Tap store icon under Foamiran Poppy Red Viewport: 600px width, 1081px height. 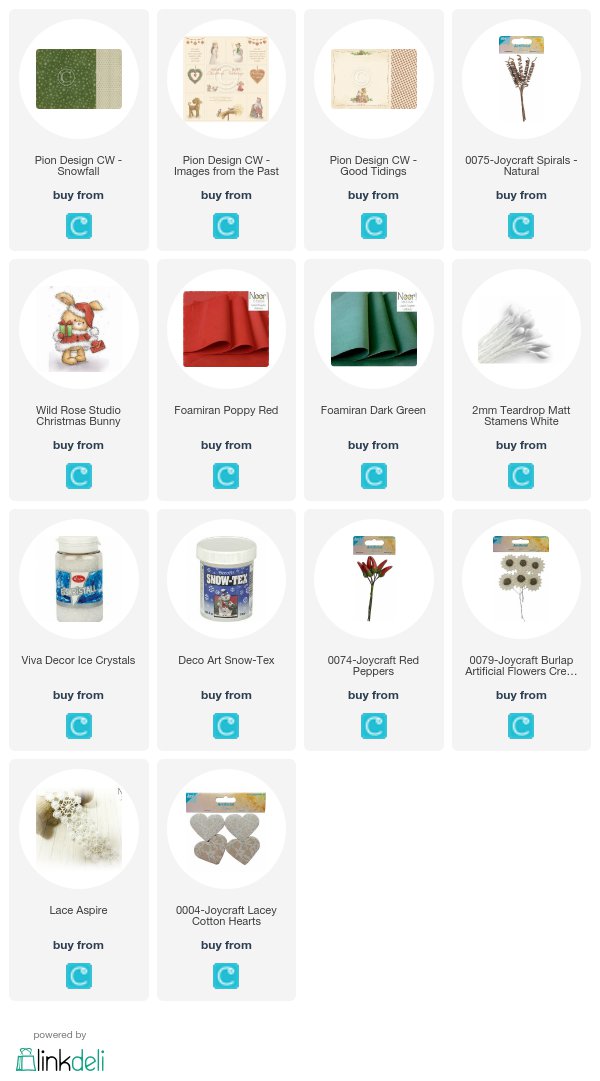coord(226,476)
